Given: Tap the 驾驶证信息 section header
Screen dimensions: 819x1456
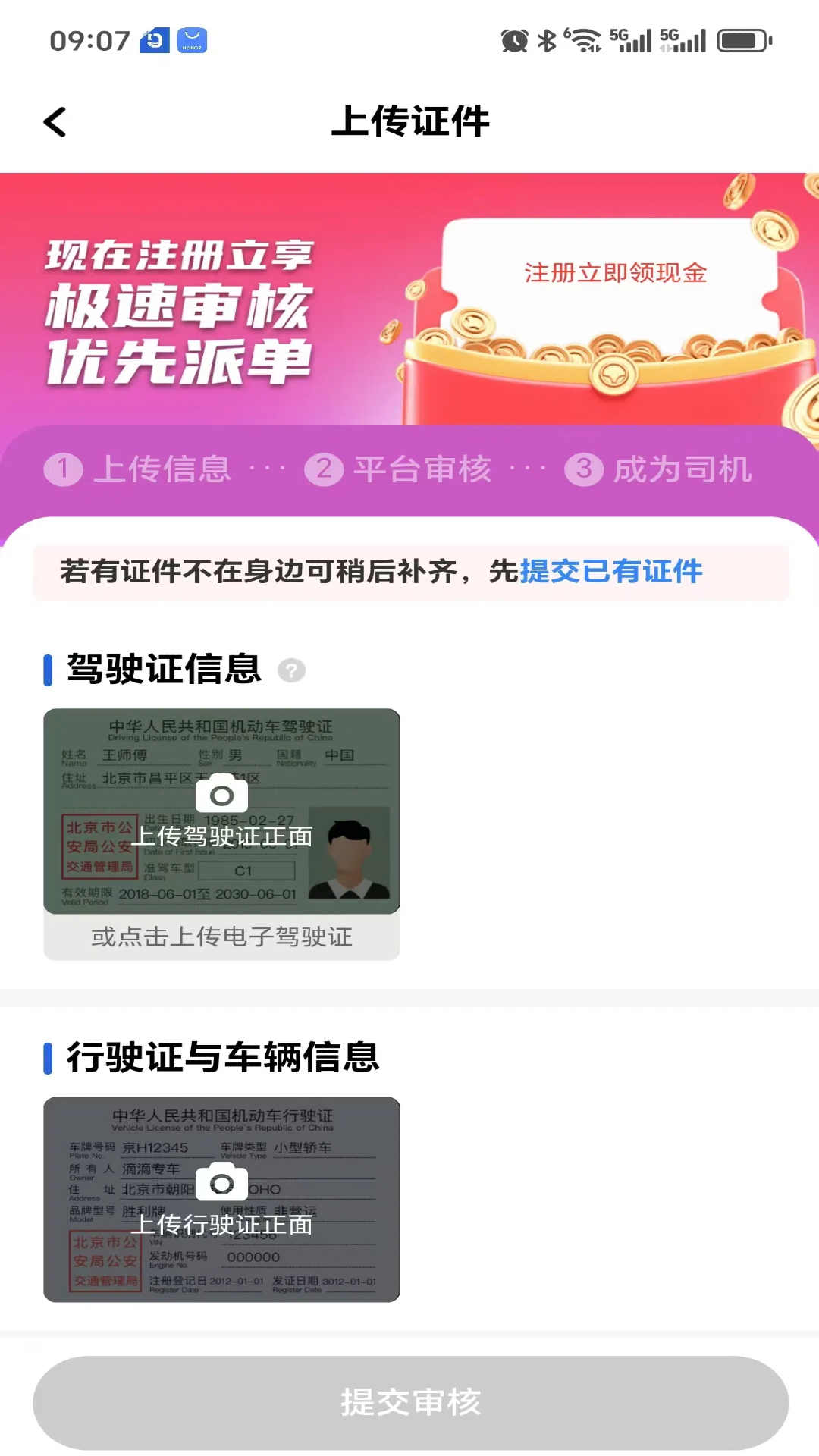Looking at the screenshot, I should pos(163,670).
